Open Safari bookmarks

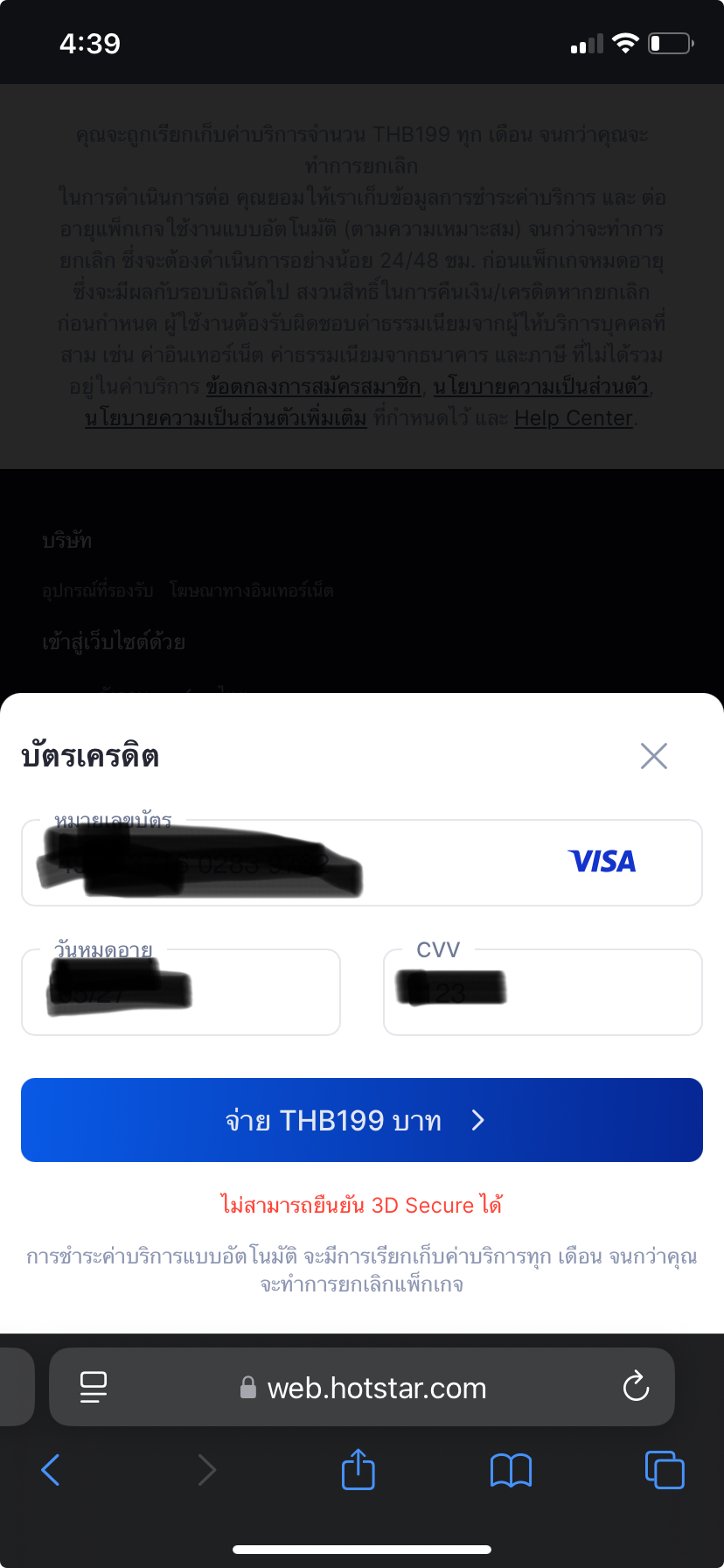pyautogui.click(x=511, y=1470)
